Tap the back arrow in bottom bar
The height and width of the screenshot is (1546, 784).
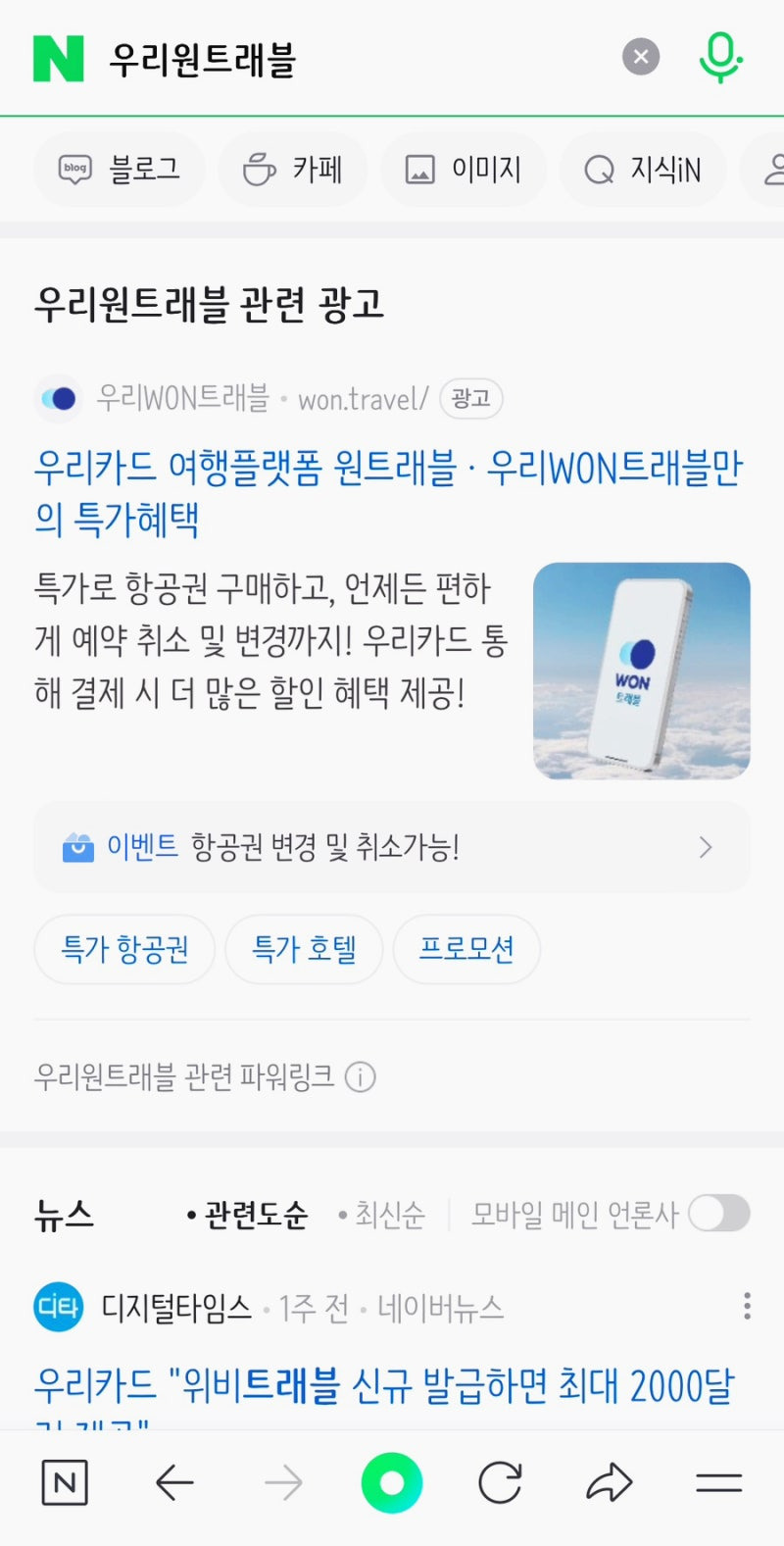click(x=174, y=1482)
